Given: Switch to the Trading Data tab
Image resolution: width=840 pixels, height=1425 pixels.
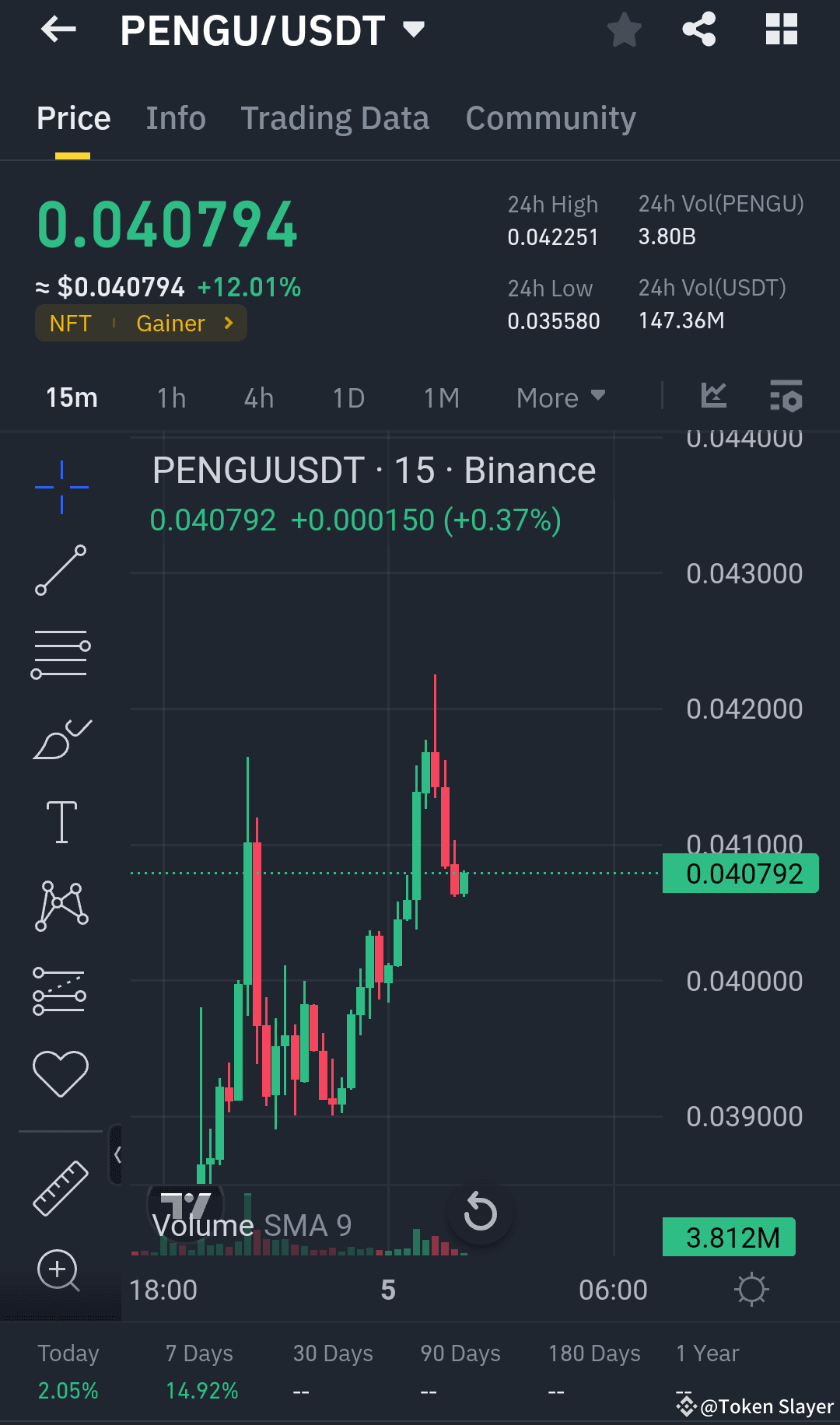Looking at the screenshot, I should 335,117.
